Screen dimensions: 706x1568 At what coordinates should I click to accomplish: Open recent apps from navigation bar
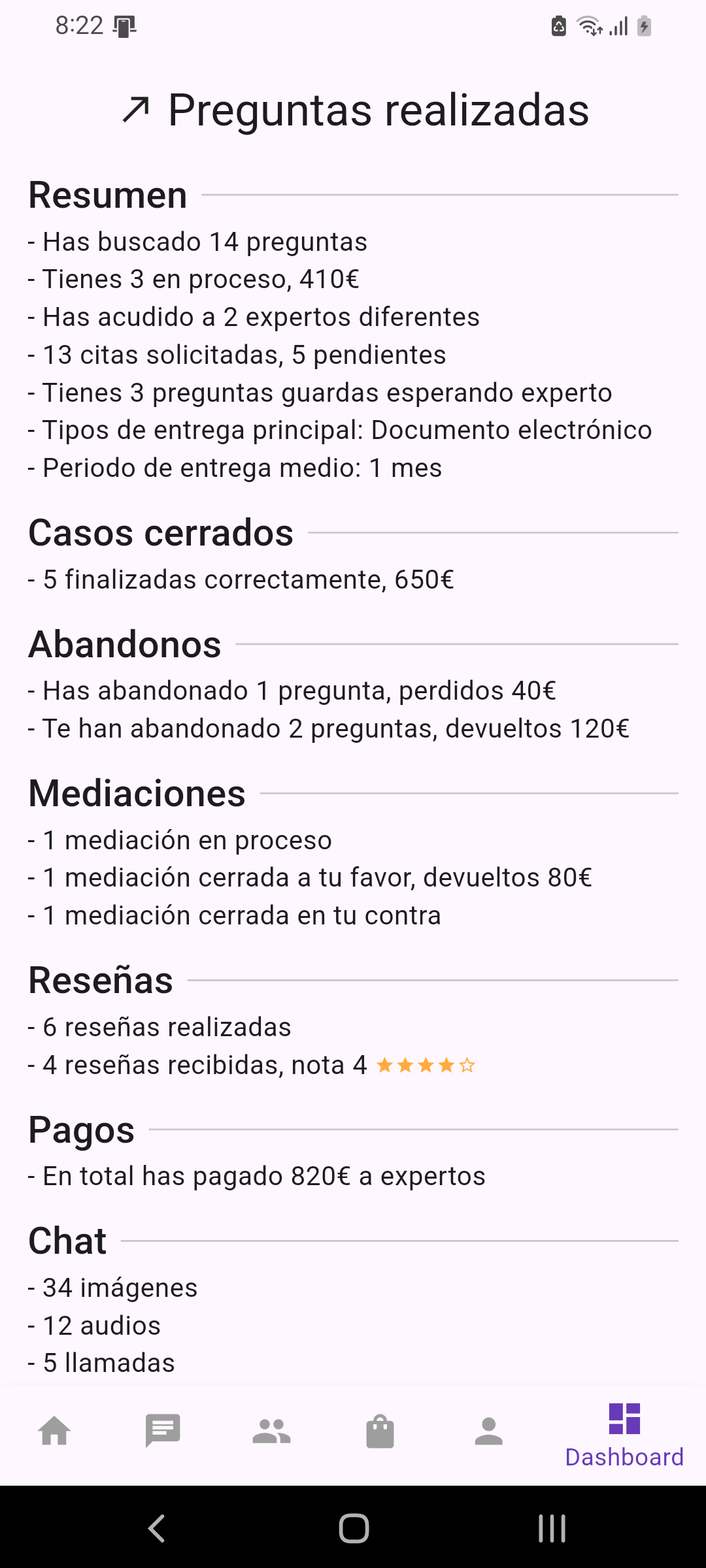pos(552,1528)
